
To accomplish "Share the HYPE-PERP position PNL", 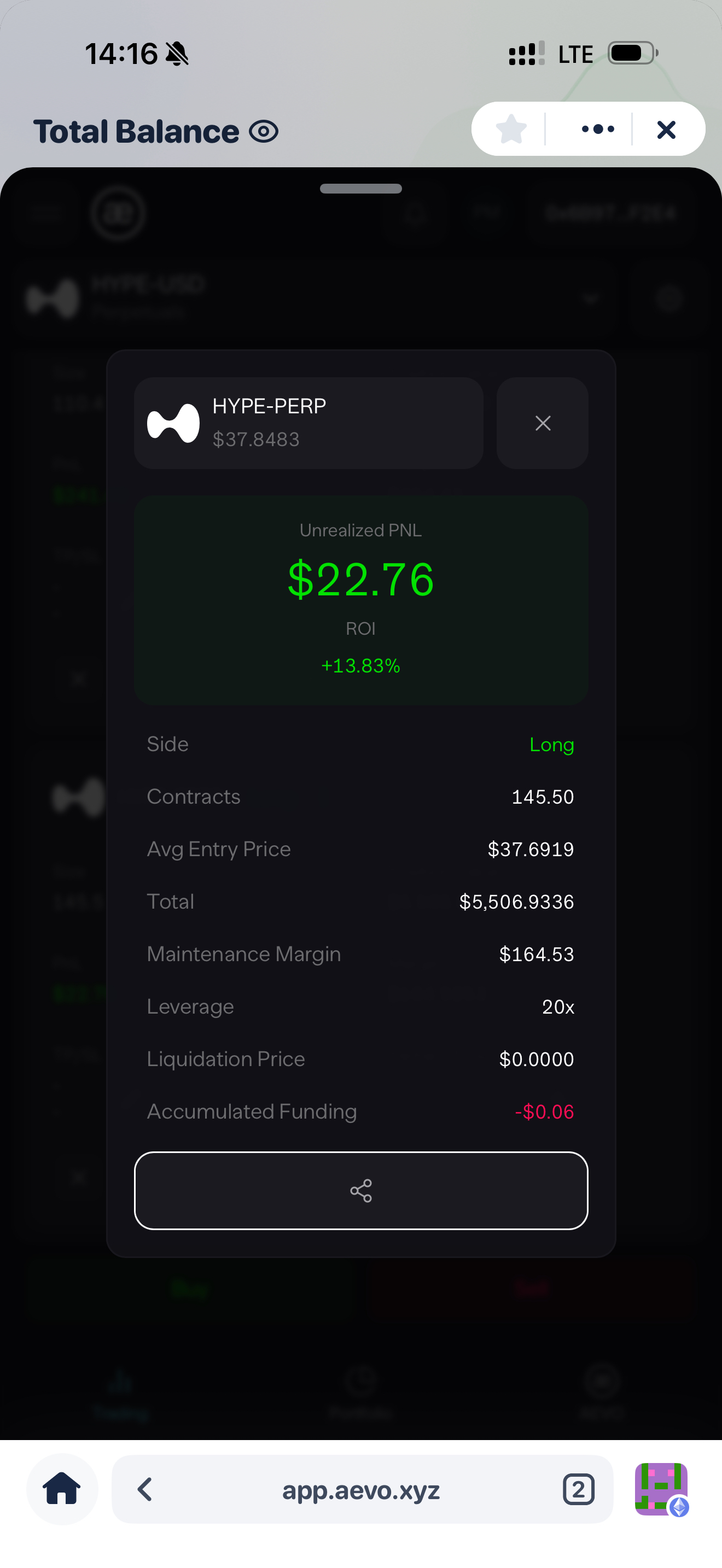I will [x=361, y=1191].
